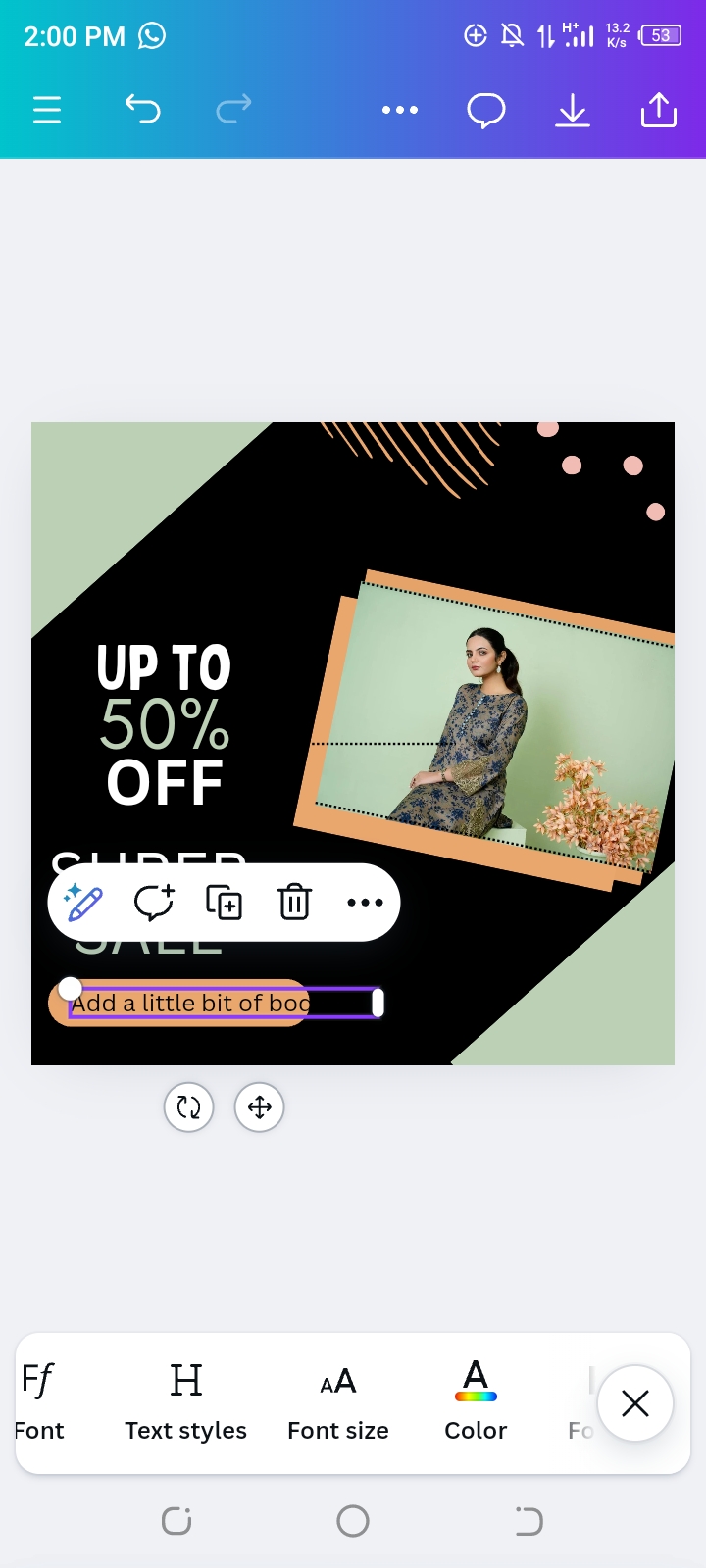Tap the move handle below the canvas
This screenshot has height=1568, width=706.
pos(260,1107)
